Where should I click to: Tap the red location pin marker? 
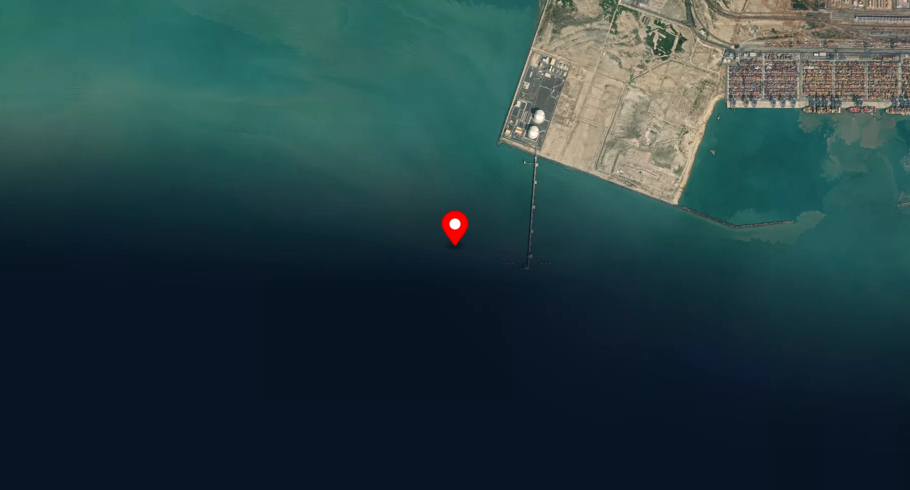click(455, 226)
